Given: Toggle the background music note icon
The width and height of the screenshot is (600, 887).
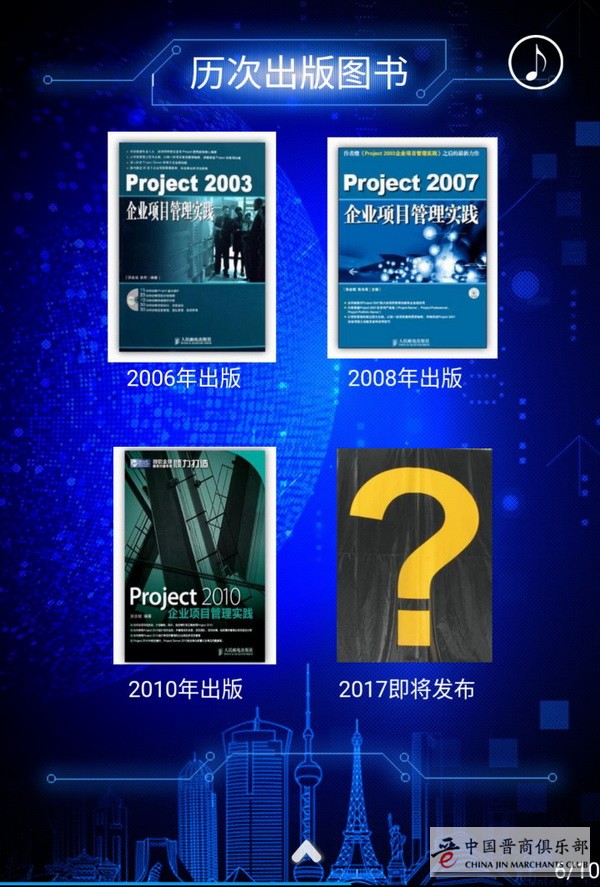Looking at the screenshot, I should click(x=536, y=63).
